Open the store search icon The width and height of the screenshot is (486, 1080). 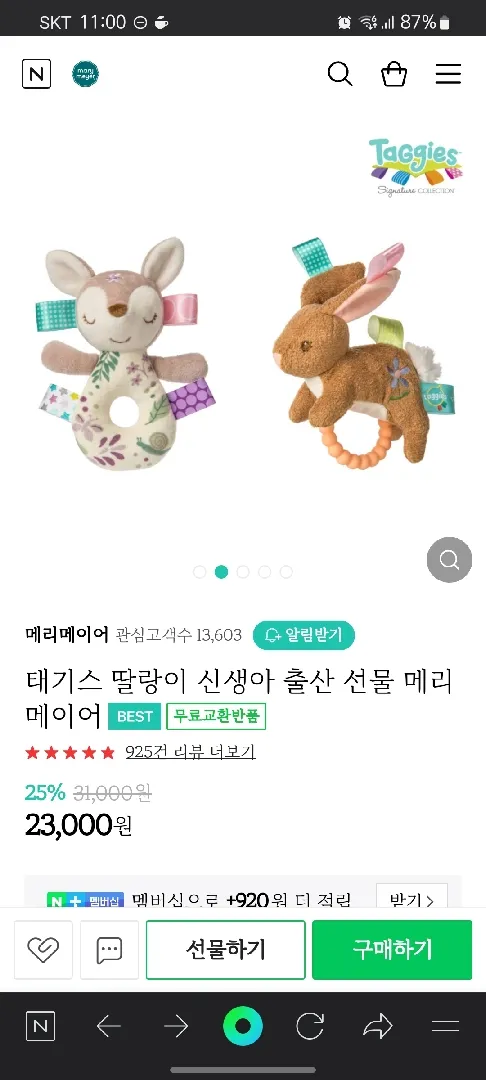[x=339, y=74]
